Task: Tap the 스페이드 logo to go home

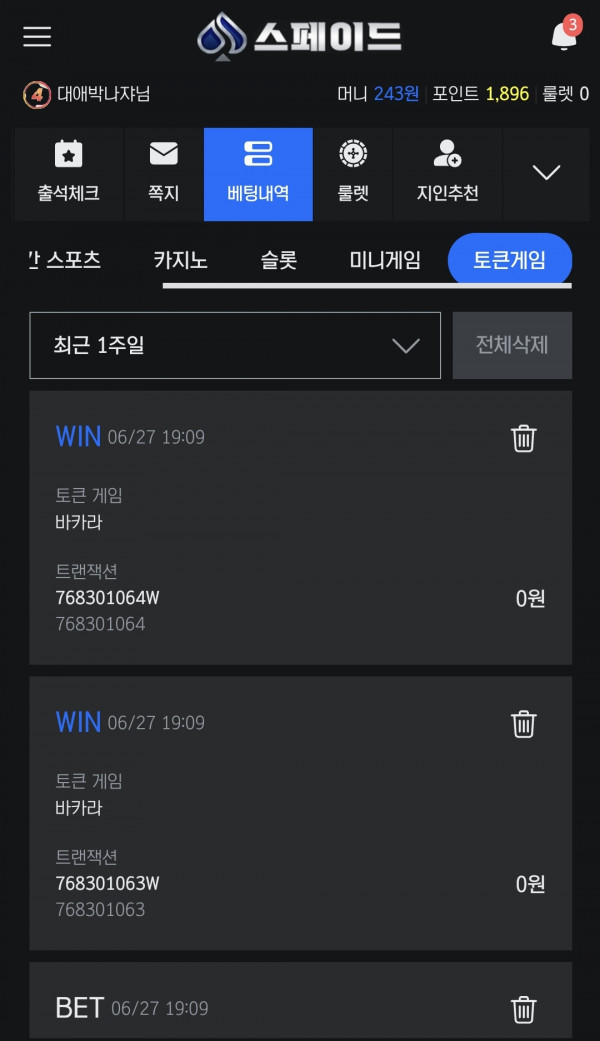Action: tap(299, 37)
